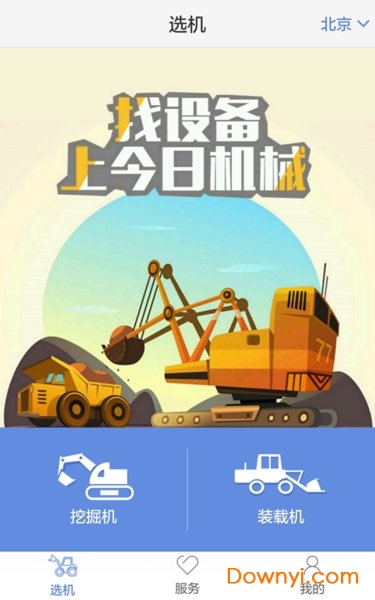Select the 挖掘机 excavator category

[x=94, y=489]
